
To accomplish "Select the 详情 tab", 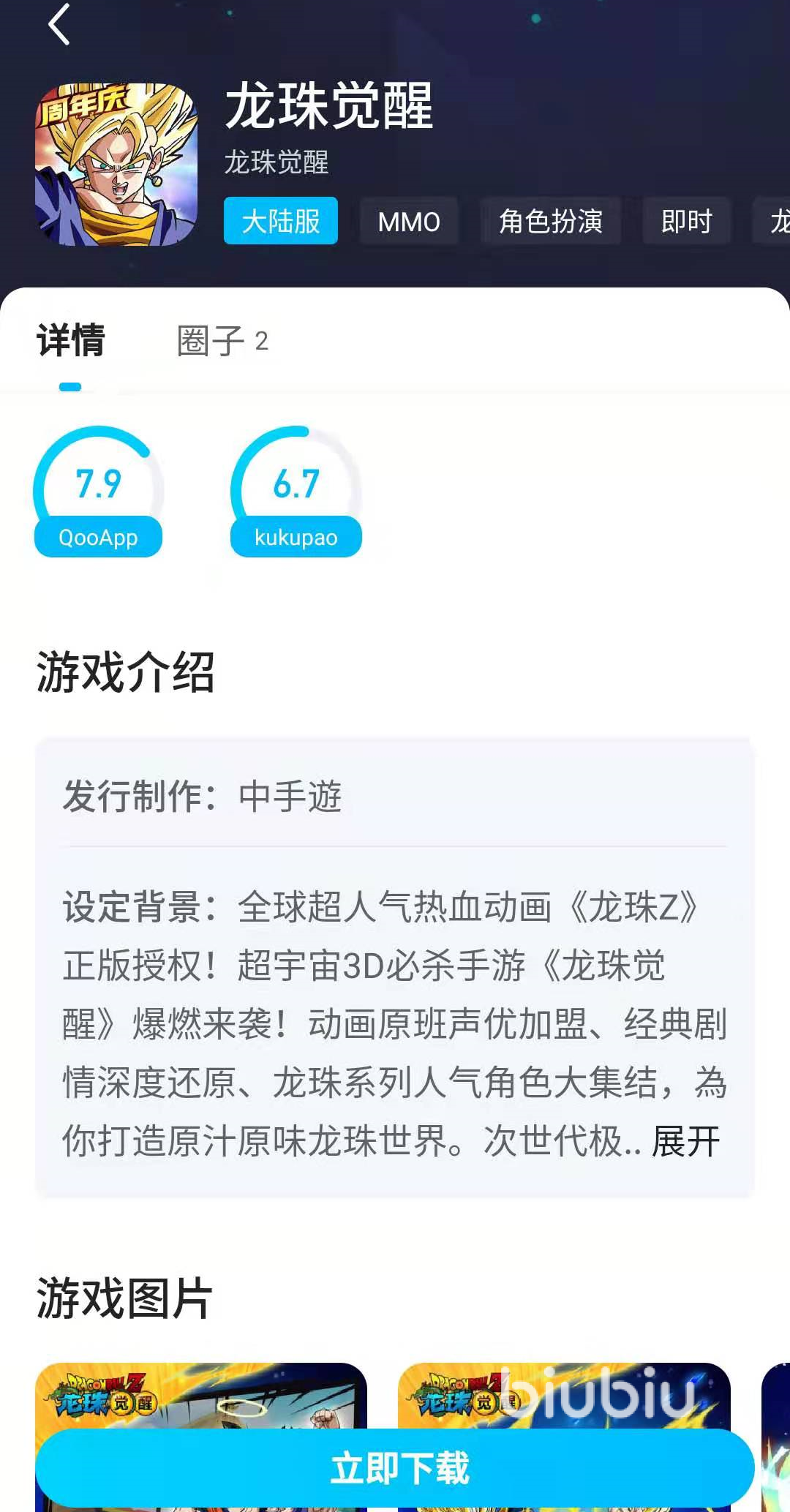I will point(71,341).
